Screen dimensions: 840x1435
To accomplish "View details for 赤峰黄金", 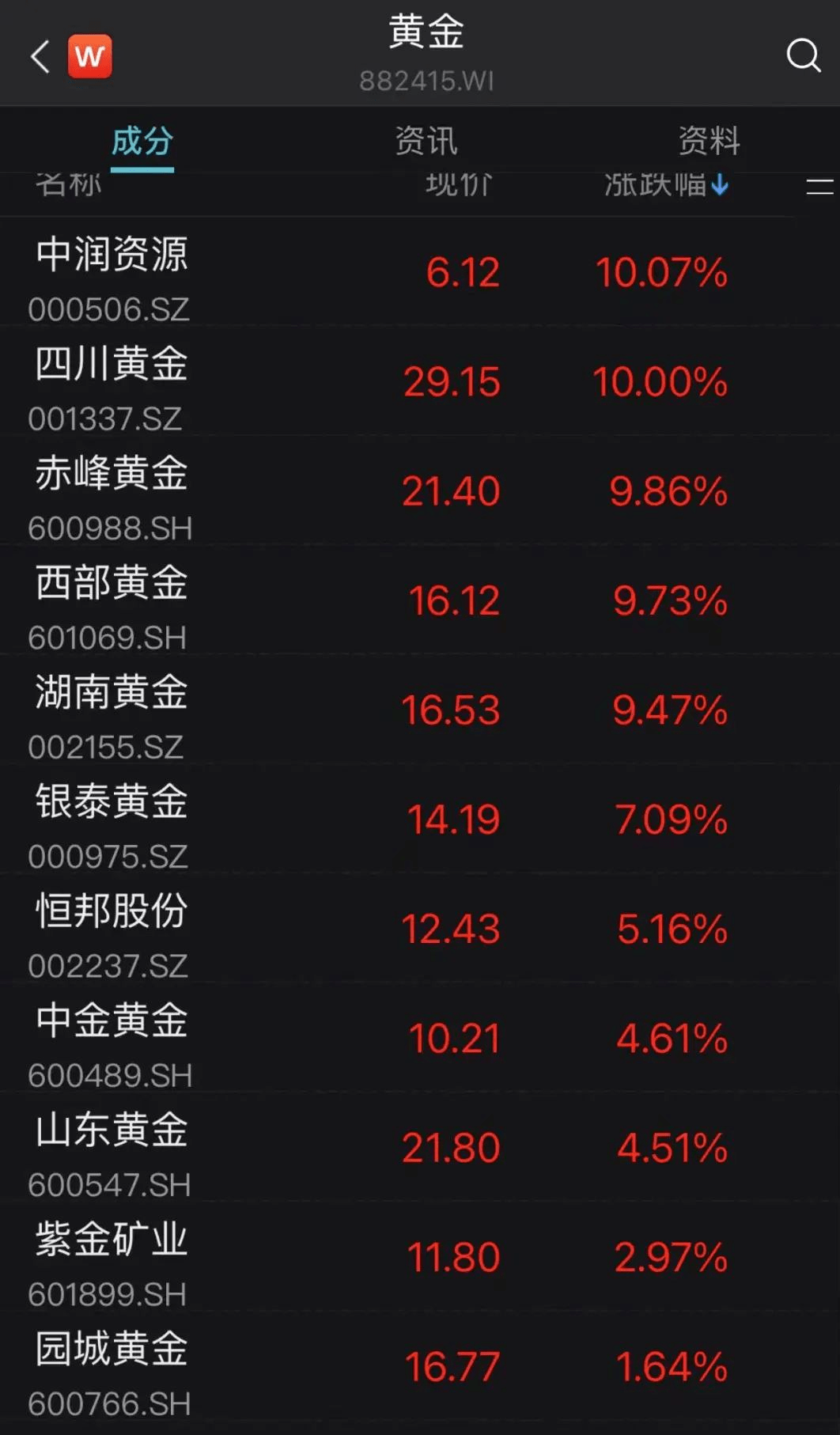I will 420,490.
